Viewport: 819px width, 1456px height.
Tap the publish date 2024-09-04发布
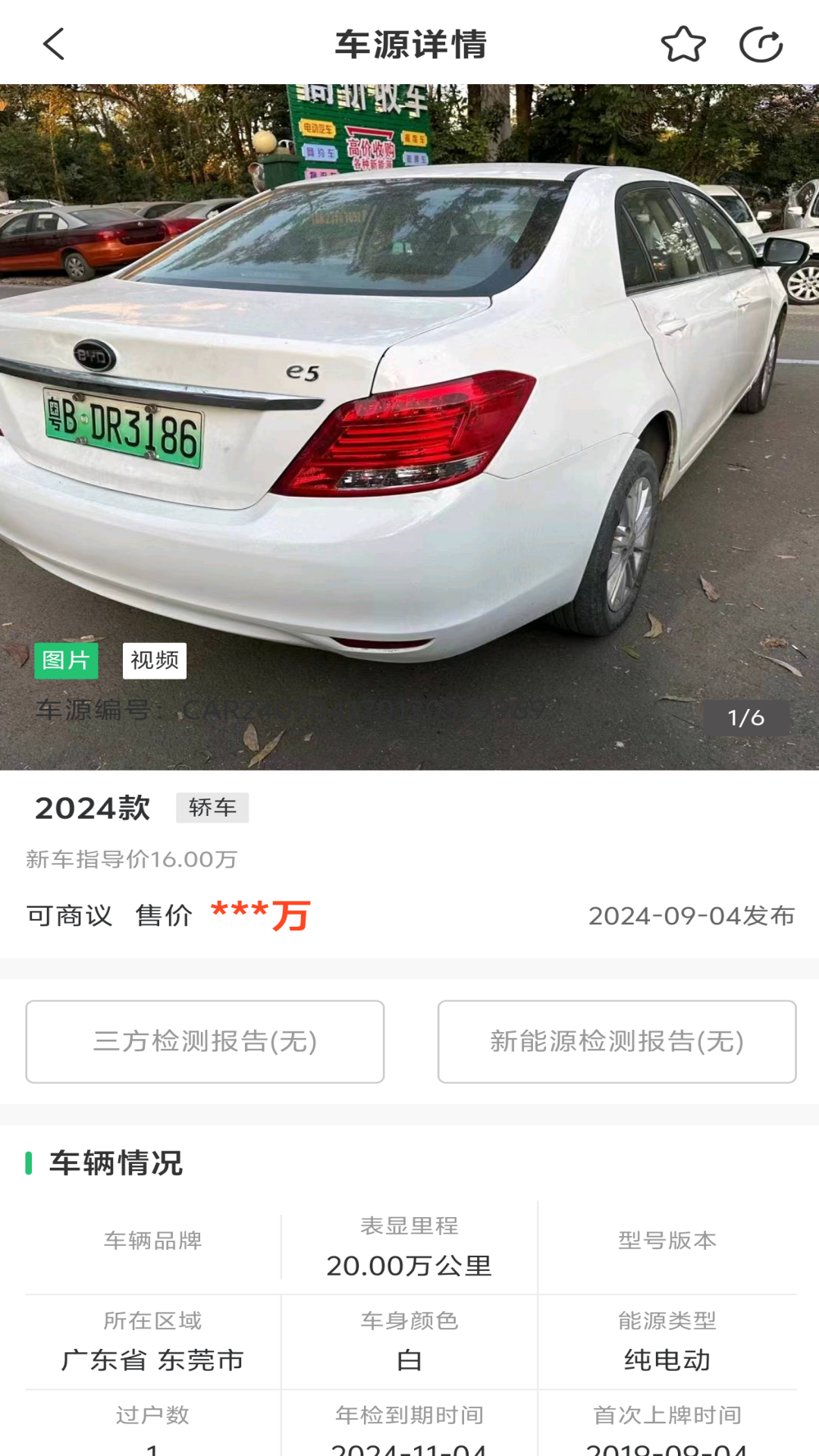pyautogui.click(x=692, y=916)
